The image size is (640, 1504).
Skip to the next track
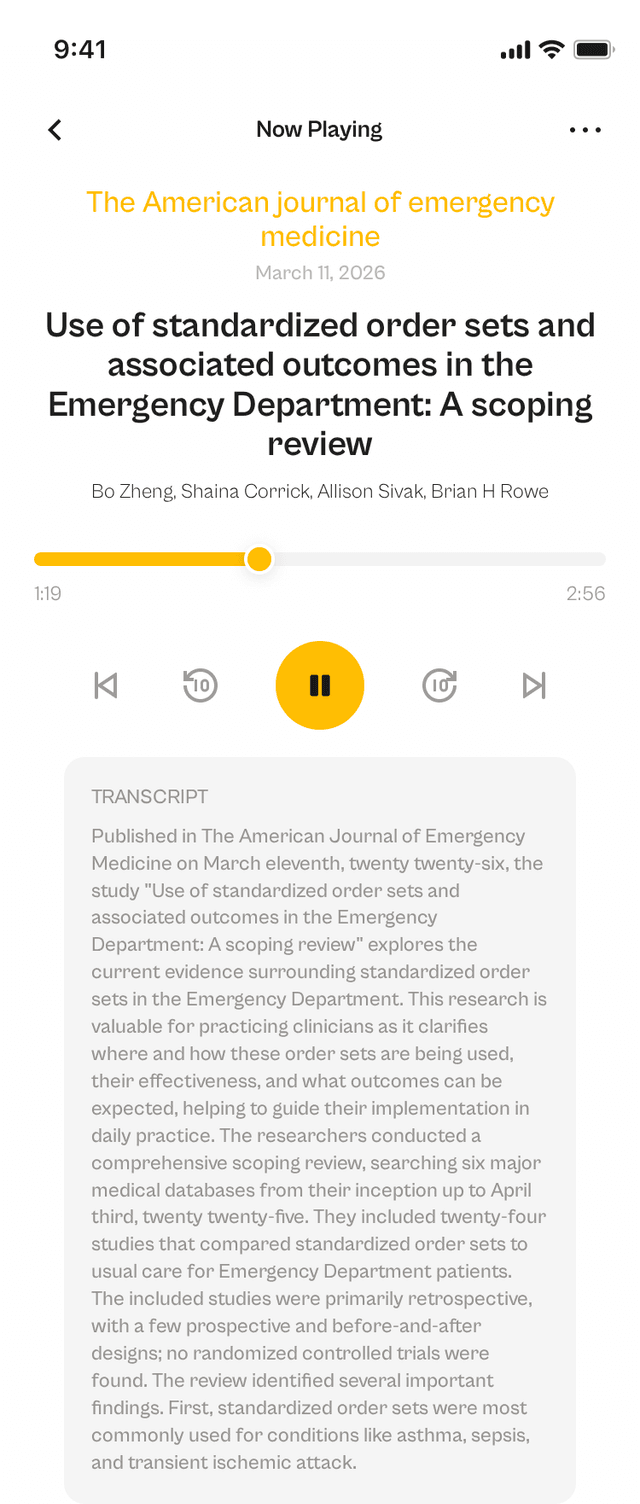[x=534, y=685]
